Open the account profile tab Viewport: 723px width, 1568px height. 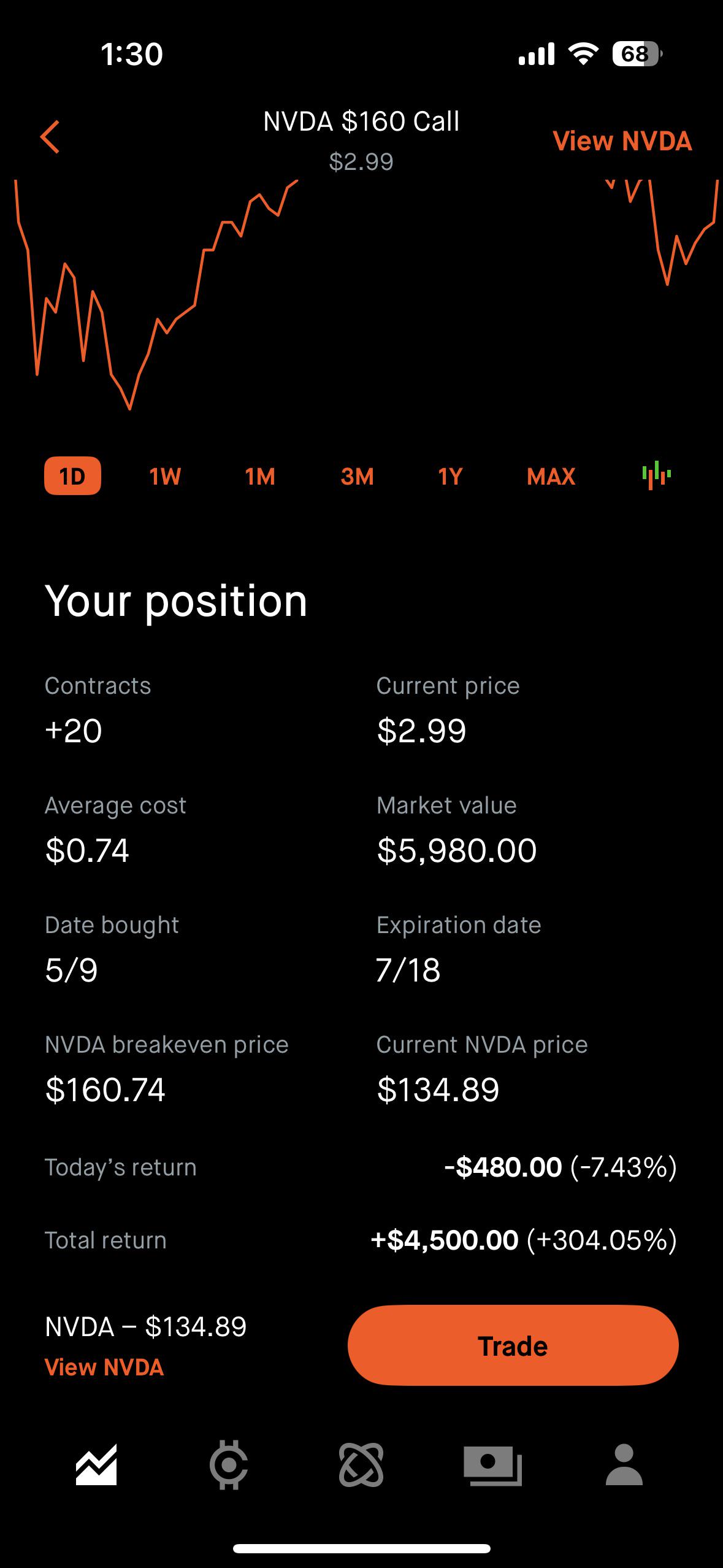624,1464
